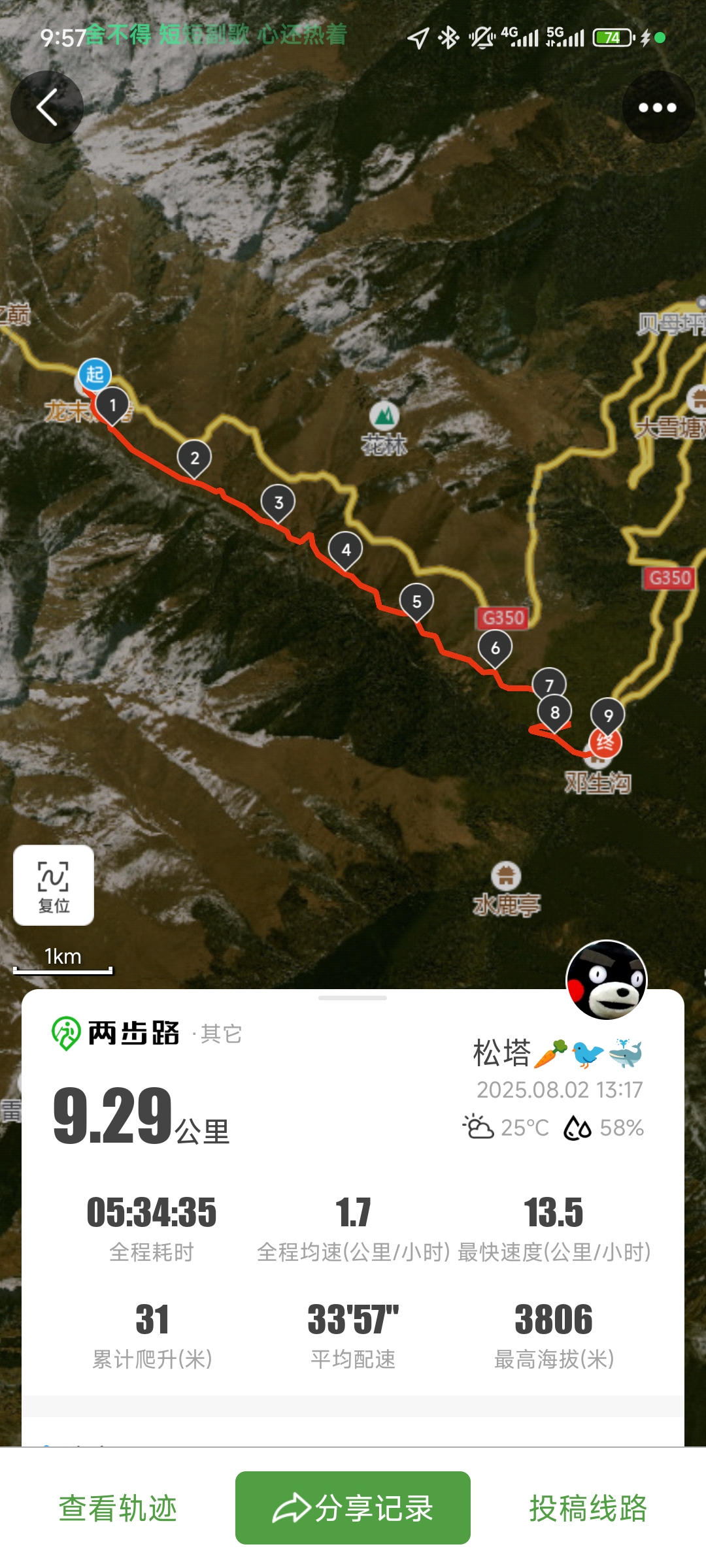Tap the 复位 reset view button
The width and height of the screenshot is (706, 1568).
pyautogui.click(x=54, y=885)
